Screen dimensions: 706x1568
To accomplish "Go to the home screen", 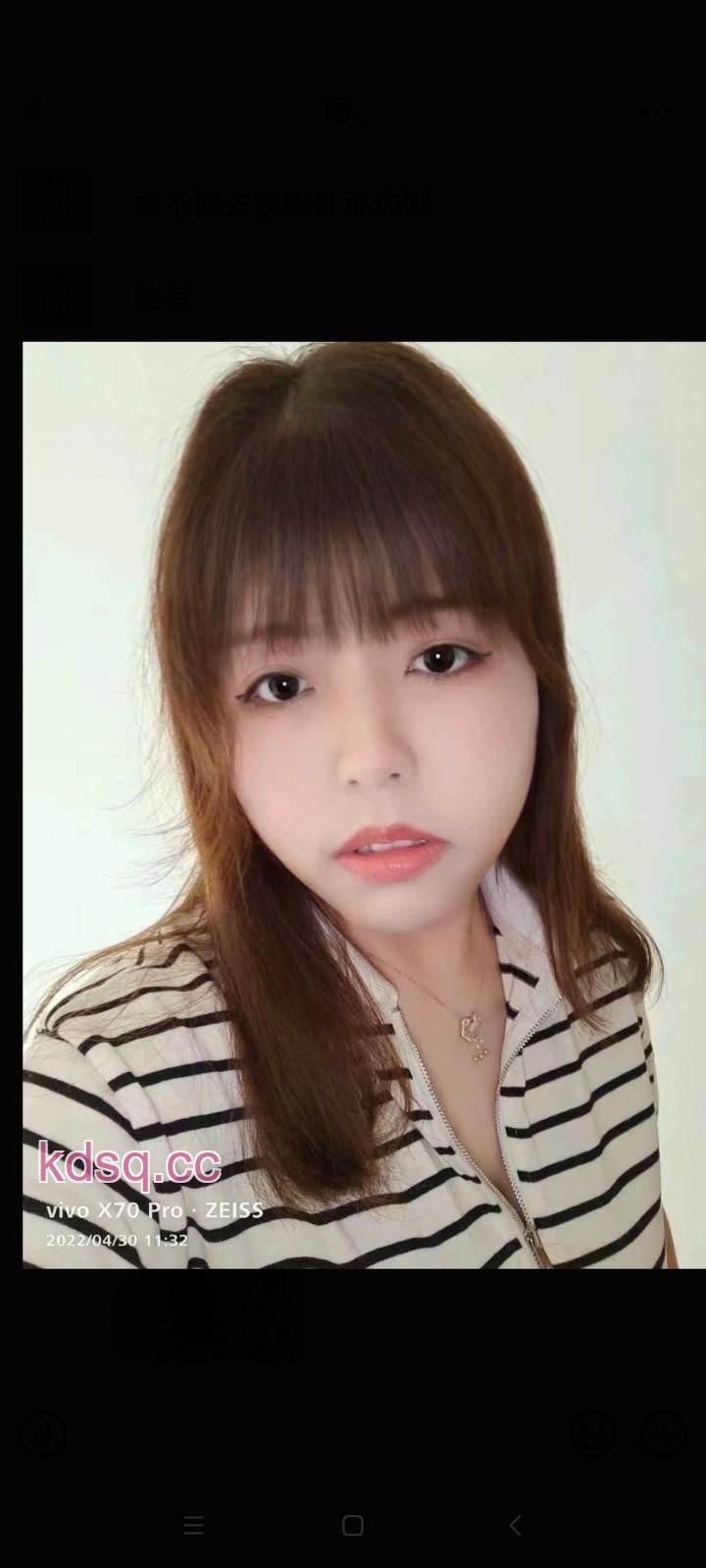I will coord(353,1525).
